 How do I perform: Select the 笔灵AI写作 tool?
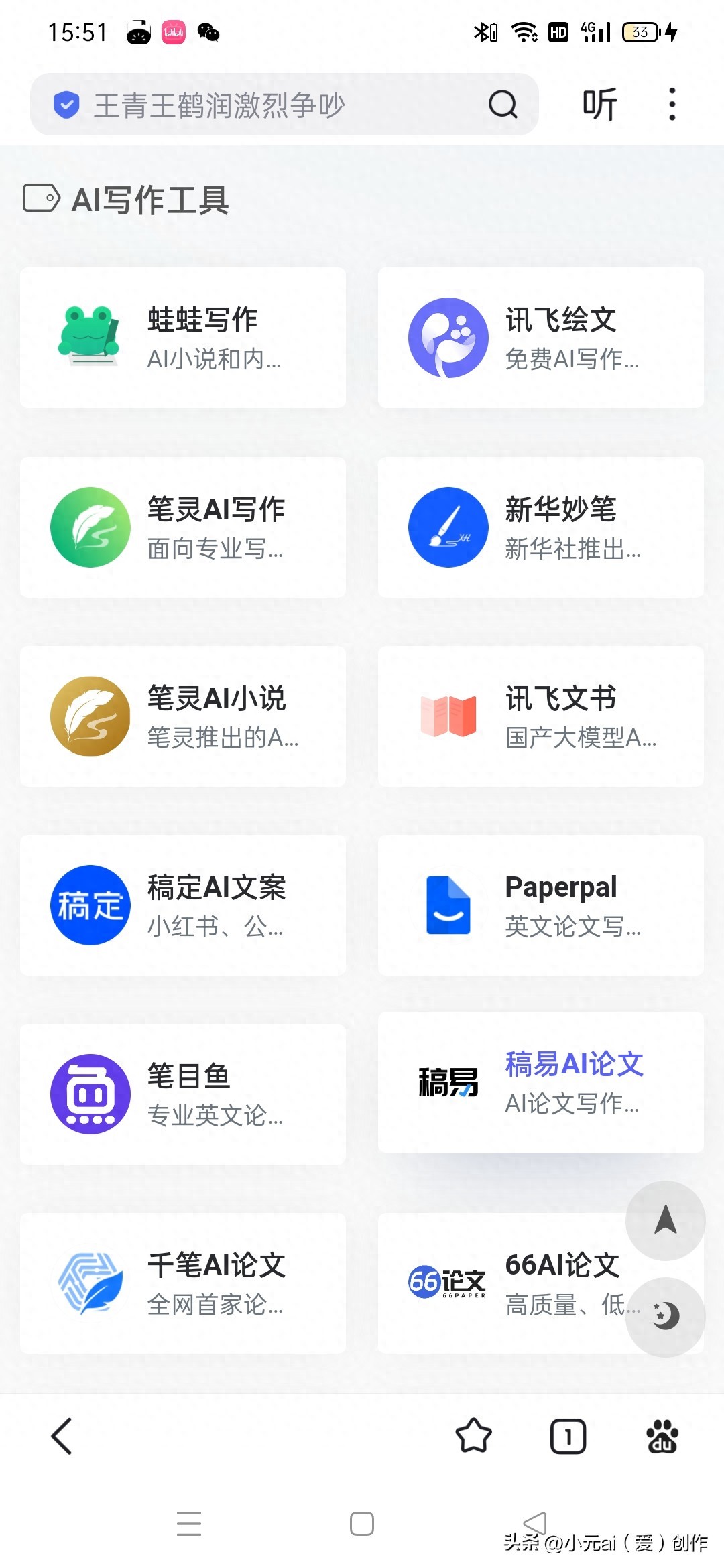click(183, 527)
